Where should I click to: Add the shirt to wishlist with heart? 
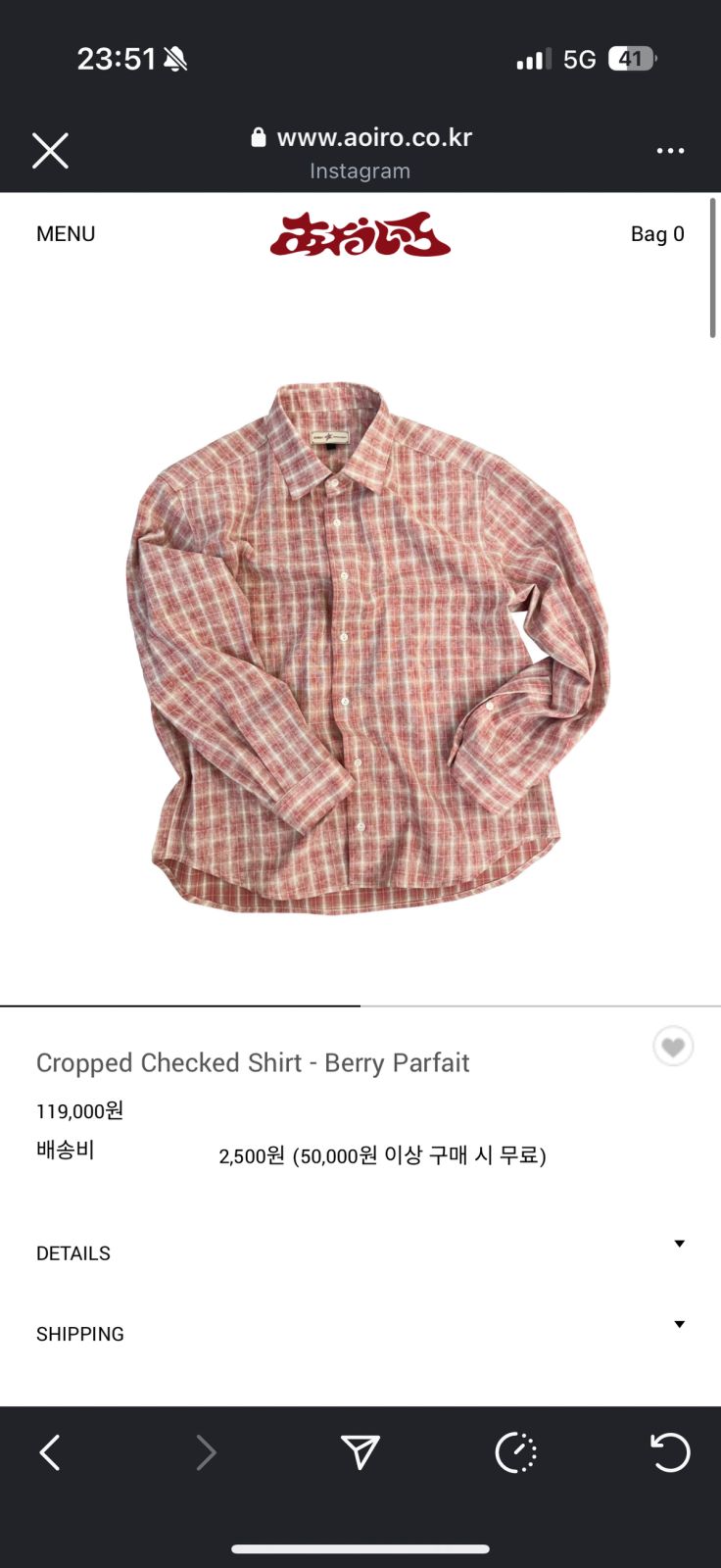point(673,1047)
